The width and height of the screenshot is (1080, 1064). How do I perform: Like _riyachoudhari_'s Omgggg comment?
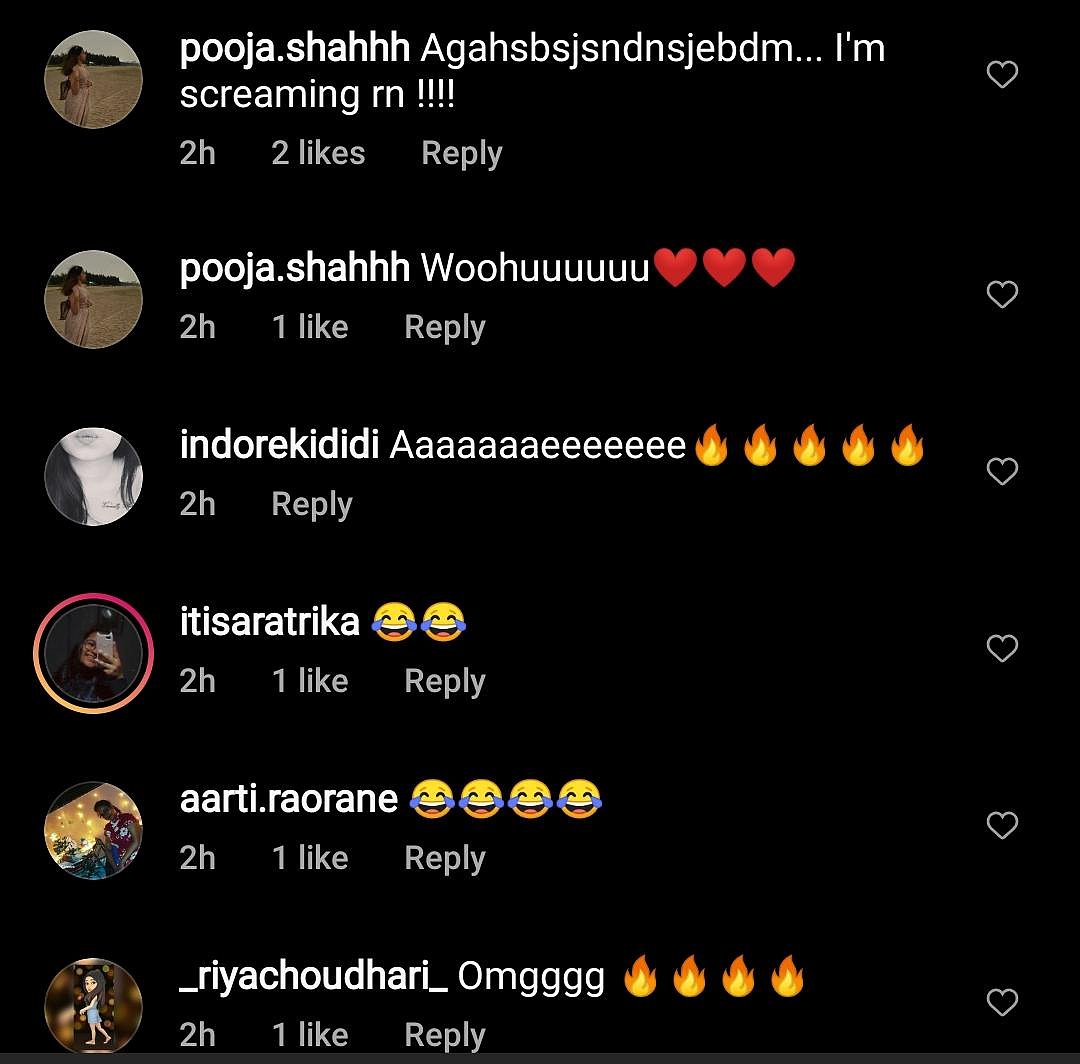(x=1002, y=1002)
